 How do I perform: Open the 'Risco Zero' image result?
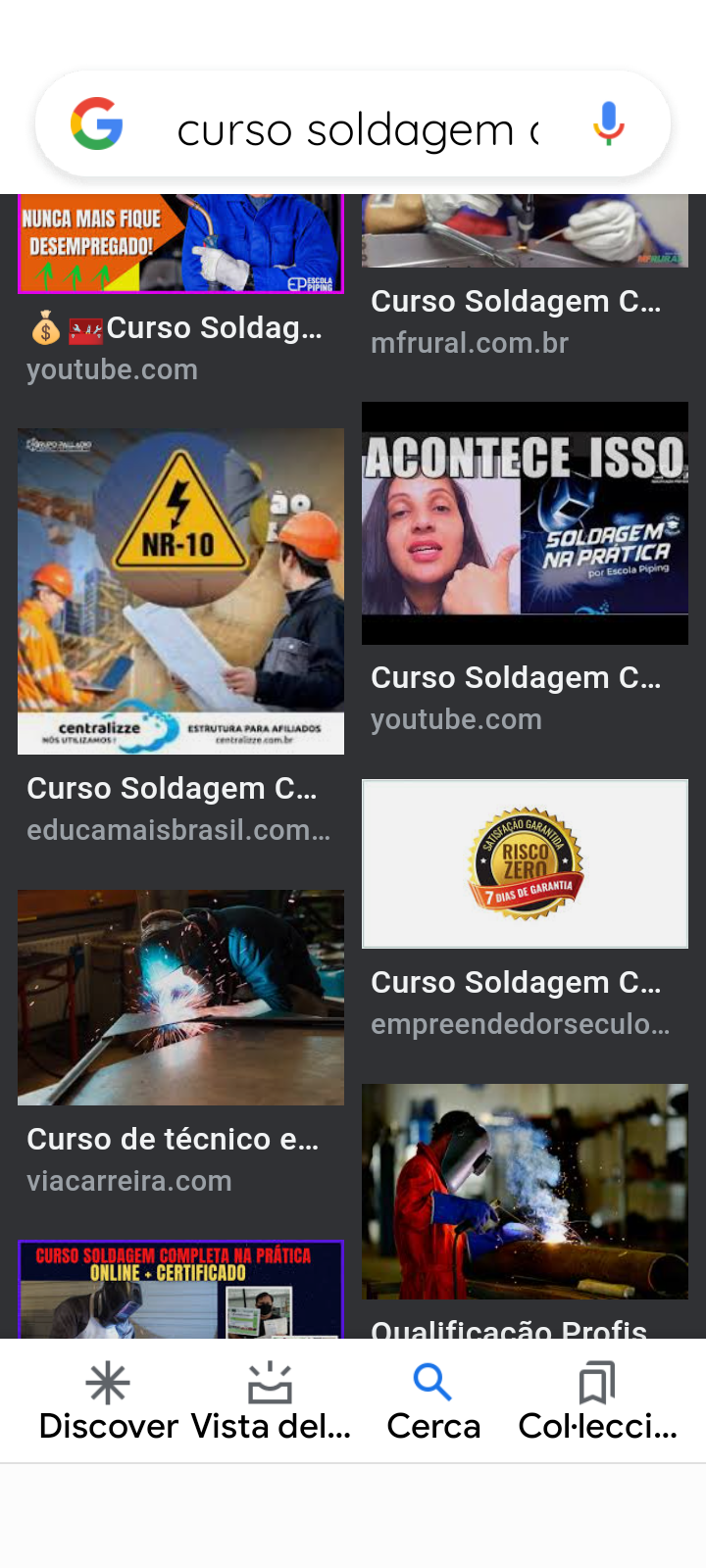point(525,863)
